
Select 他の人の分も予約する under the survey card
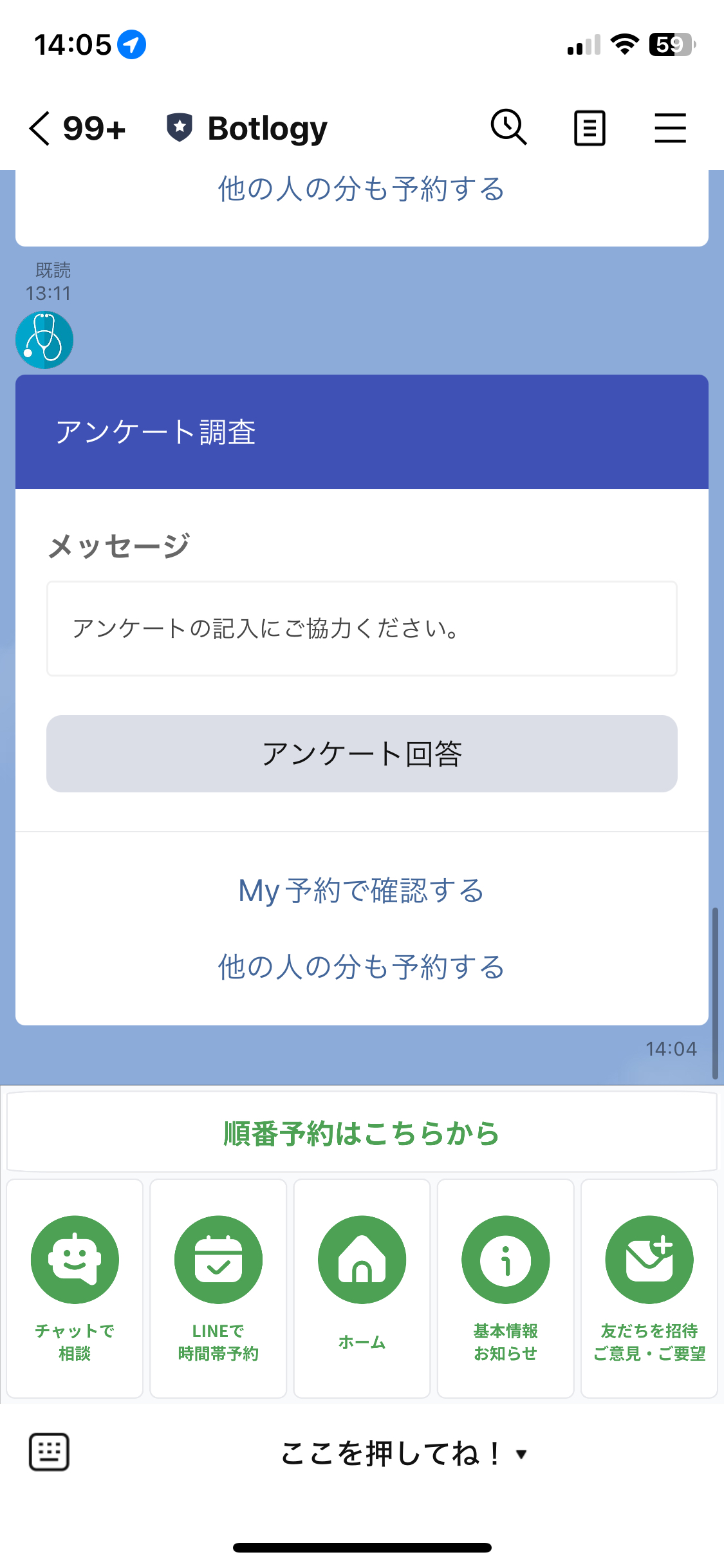pyautogui.click(x=362, y=967)
